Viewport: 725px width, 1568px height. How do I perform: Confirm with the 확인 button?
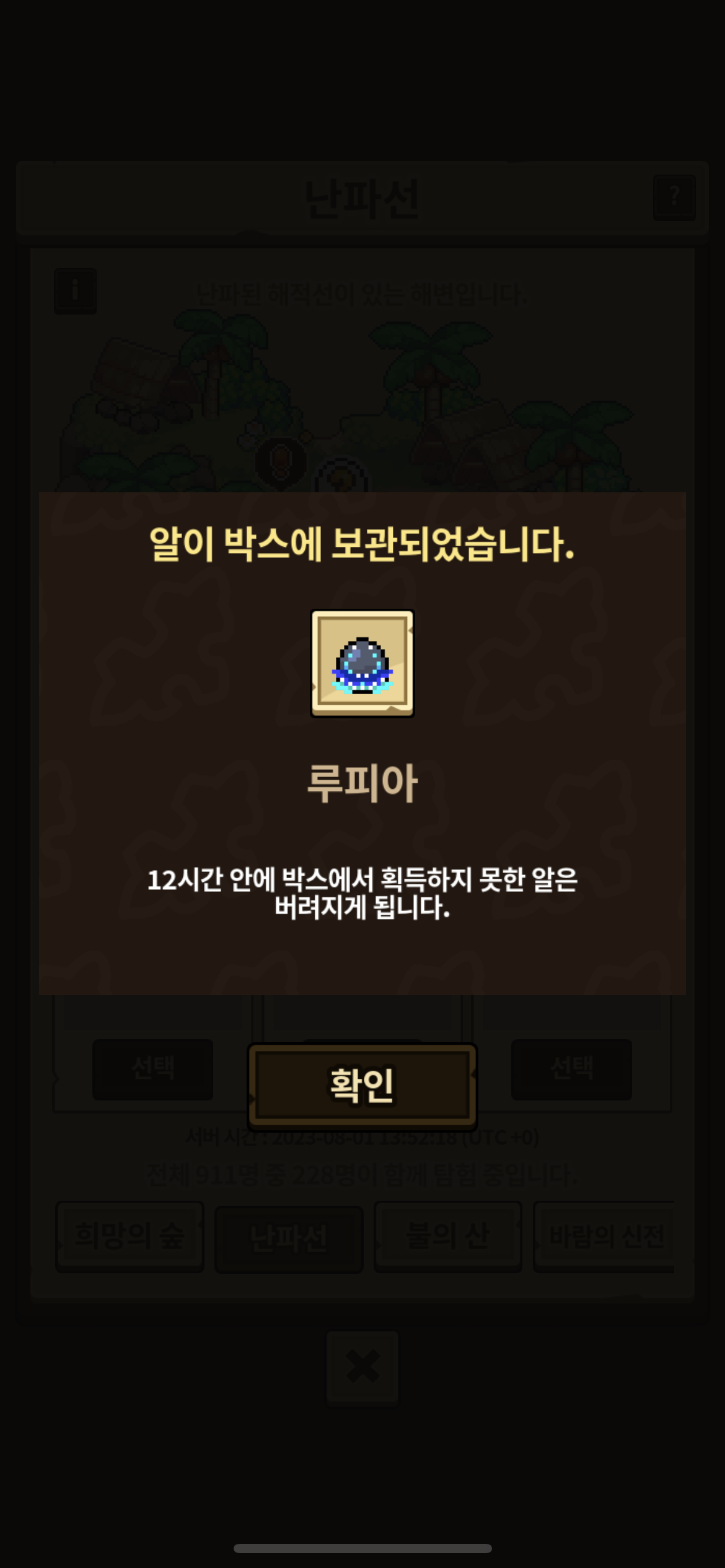pos(362,1086)
